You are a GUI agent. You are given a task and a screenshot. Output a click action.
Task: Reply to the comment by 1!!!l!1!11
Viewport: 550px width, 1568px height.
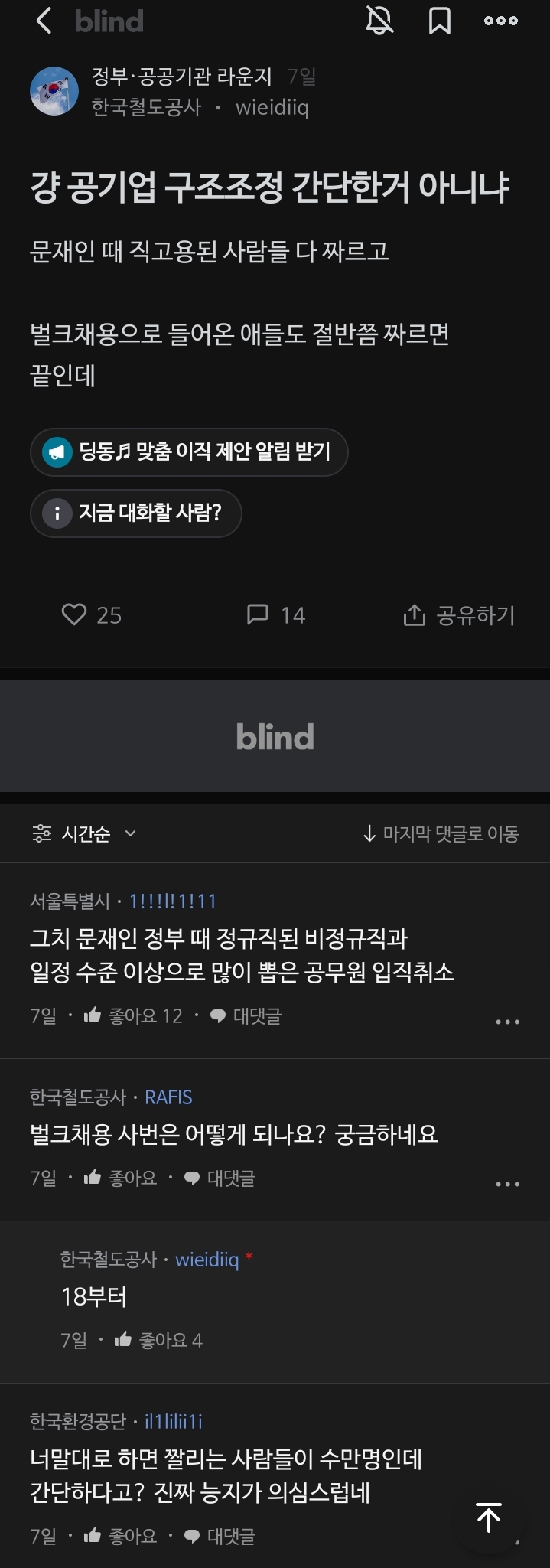pos(246,1016)
